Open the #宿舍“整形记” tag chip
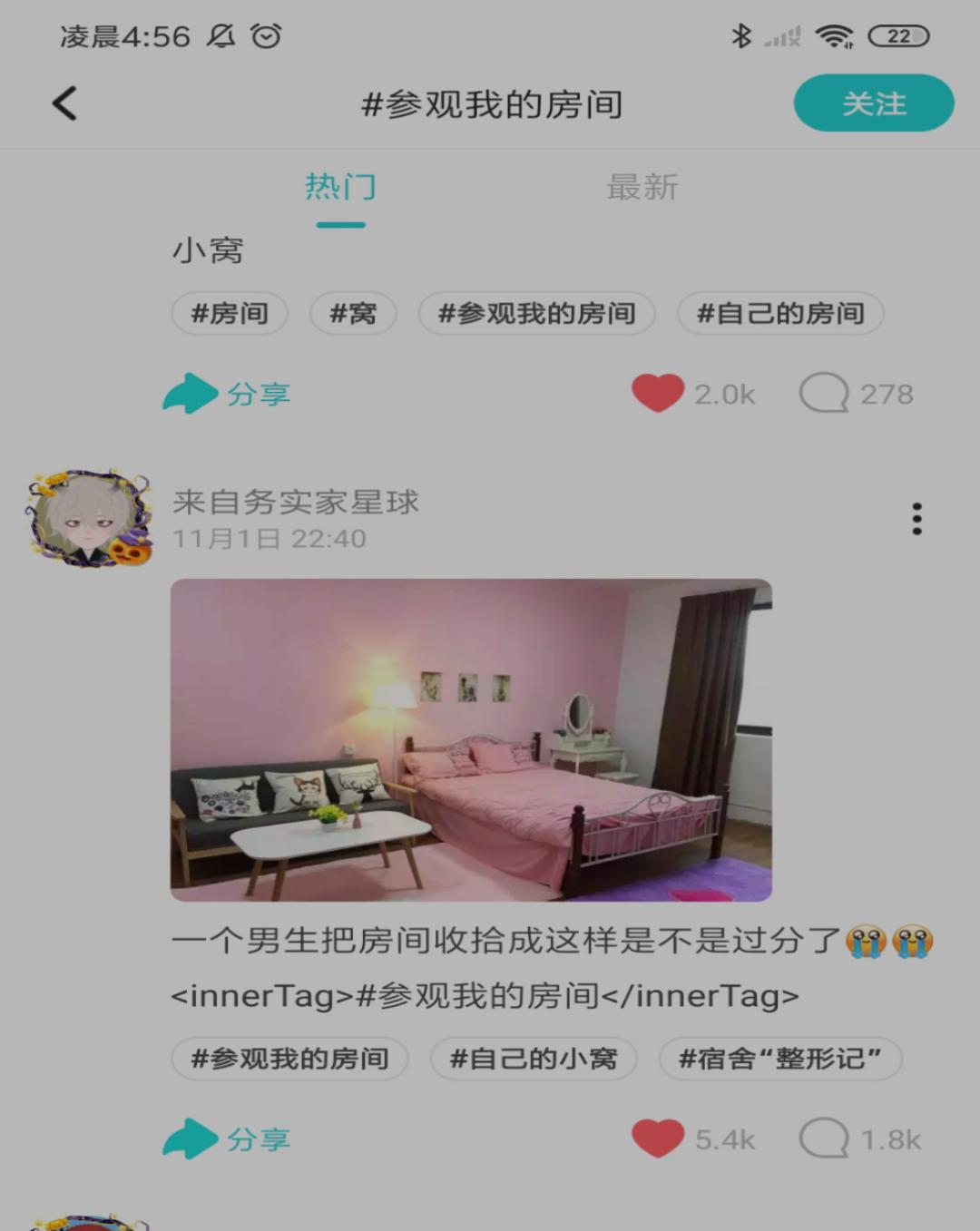The image size is (980, 1231). (779, 1059)
